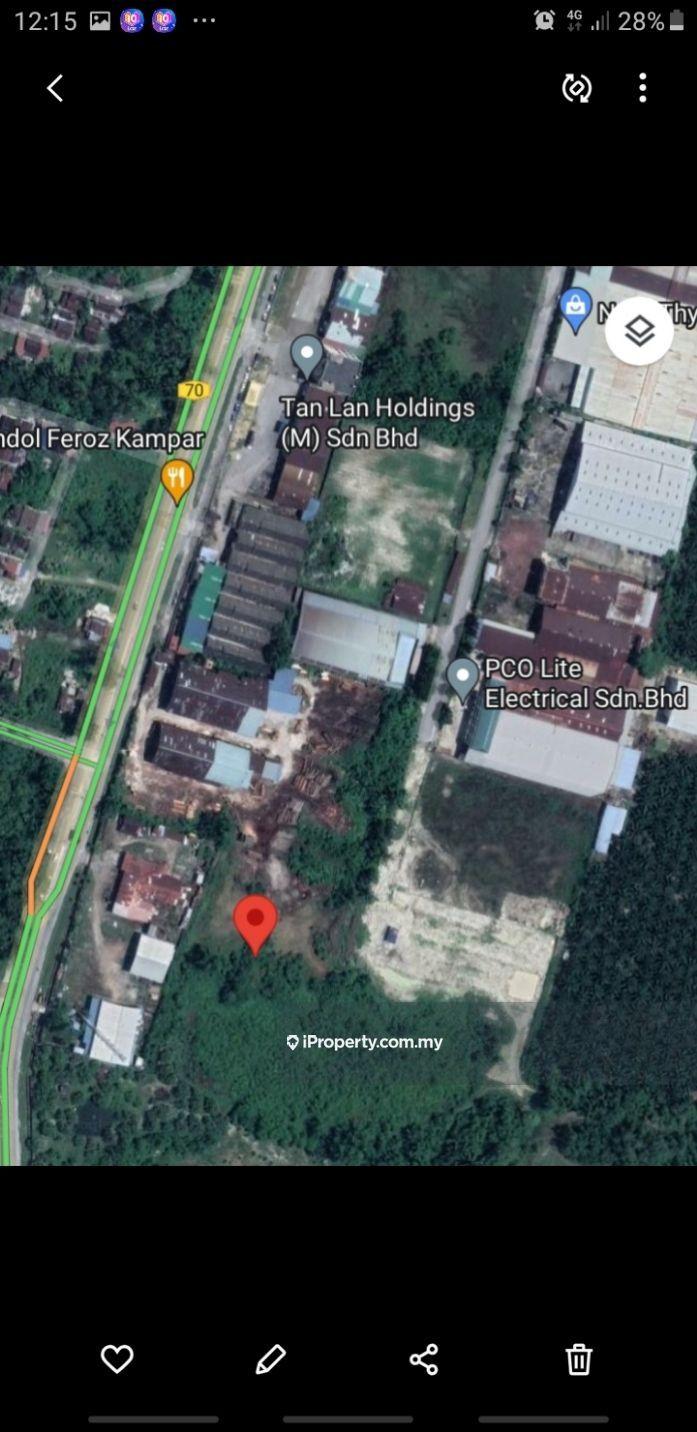The image size is (697, 1432).
Task: Go back from the image viewer
Action: pos(55,88)
